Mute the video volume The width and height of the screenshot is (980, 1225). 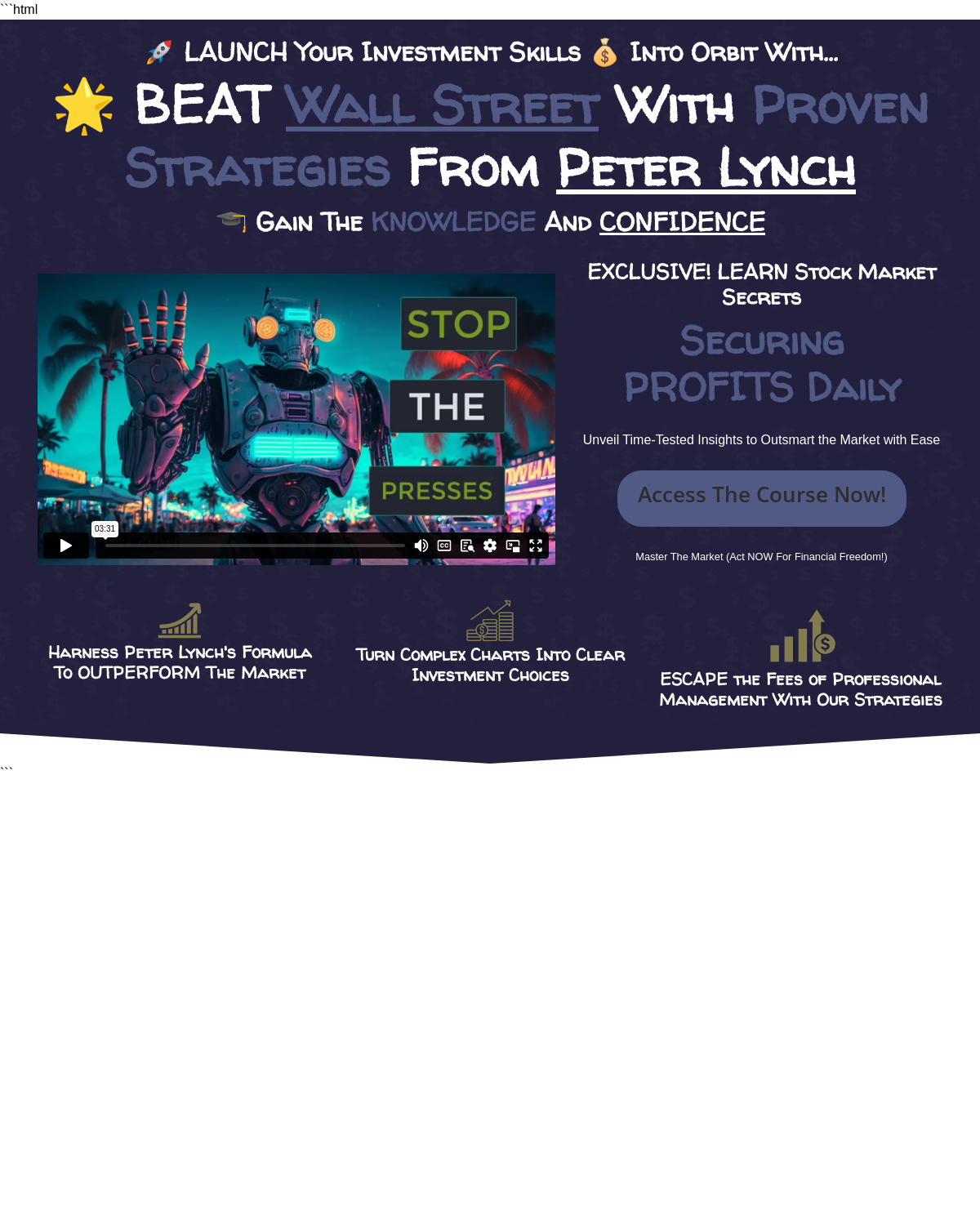421,546
